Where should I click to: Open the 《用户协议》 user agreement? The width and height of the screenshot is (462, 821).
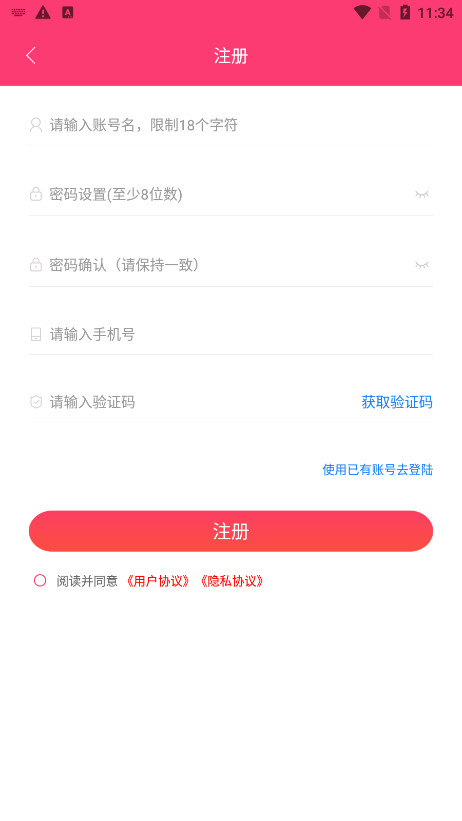pyautogui.click(x=158, y=581)
